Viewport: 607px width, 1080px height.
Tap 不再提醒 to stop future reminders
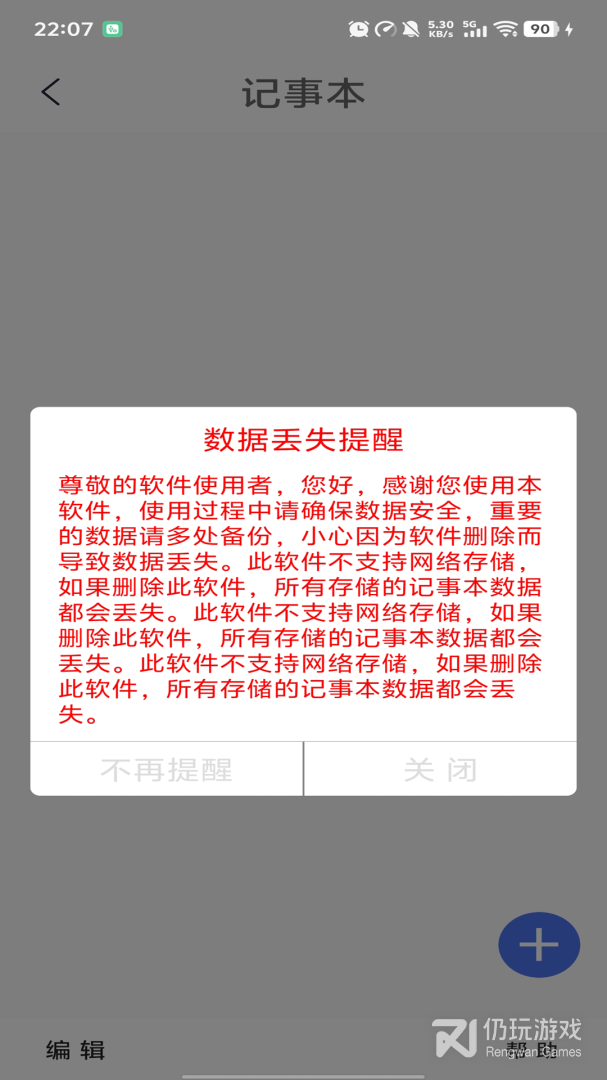pyautogui.click(x=166, y=769)
